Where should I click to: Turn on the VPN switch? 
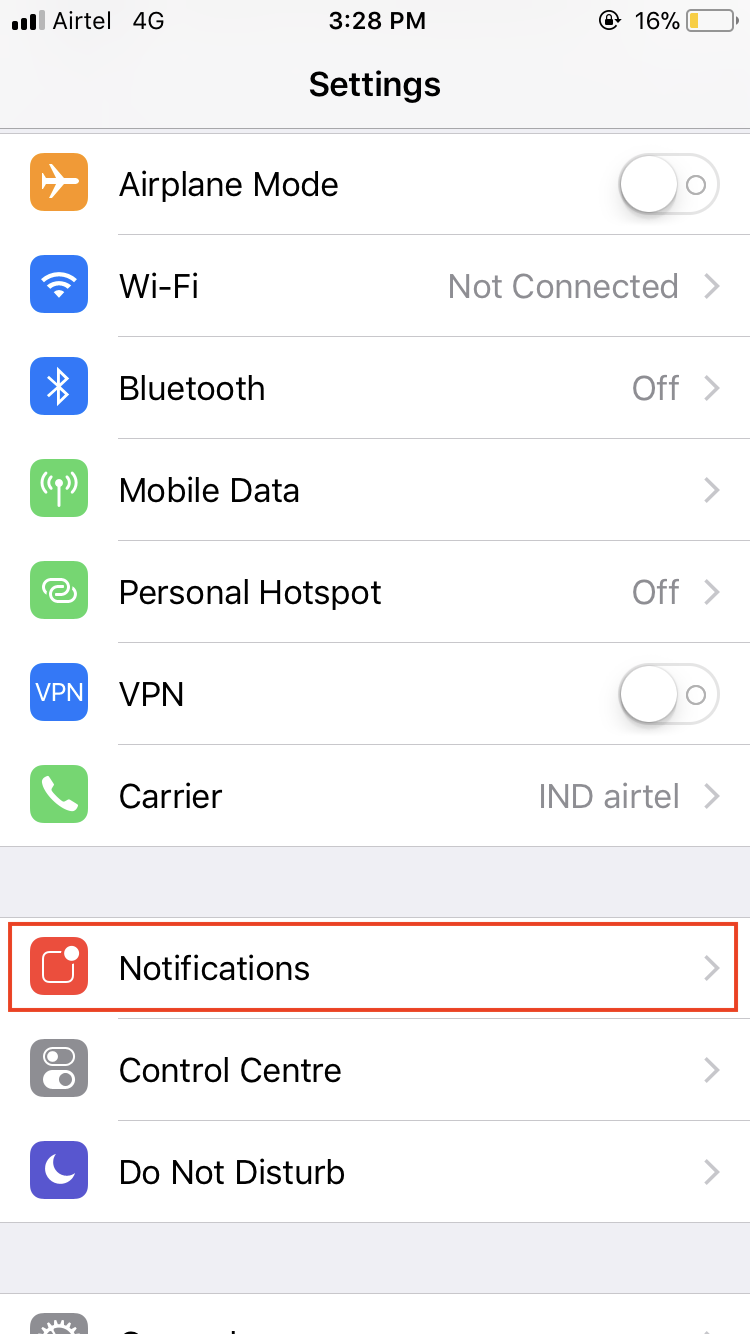(668, 695)
